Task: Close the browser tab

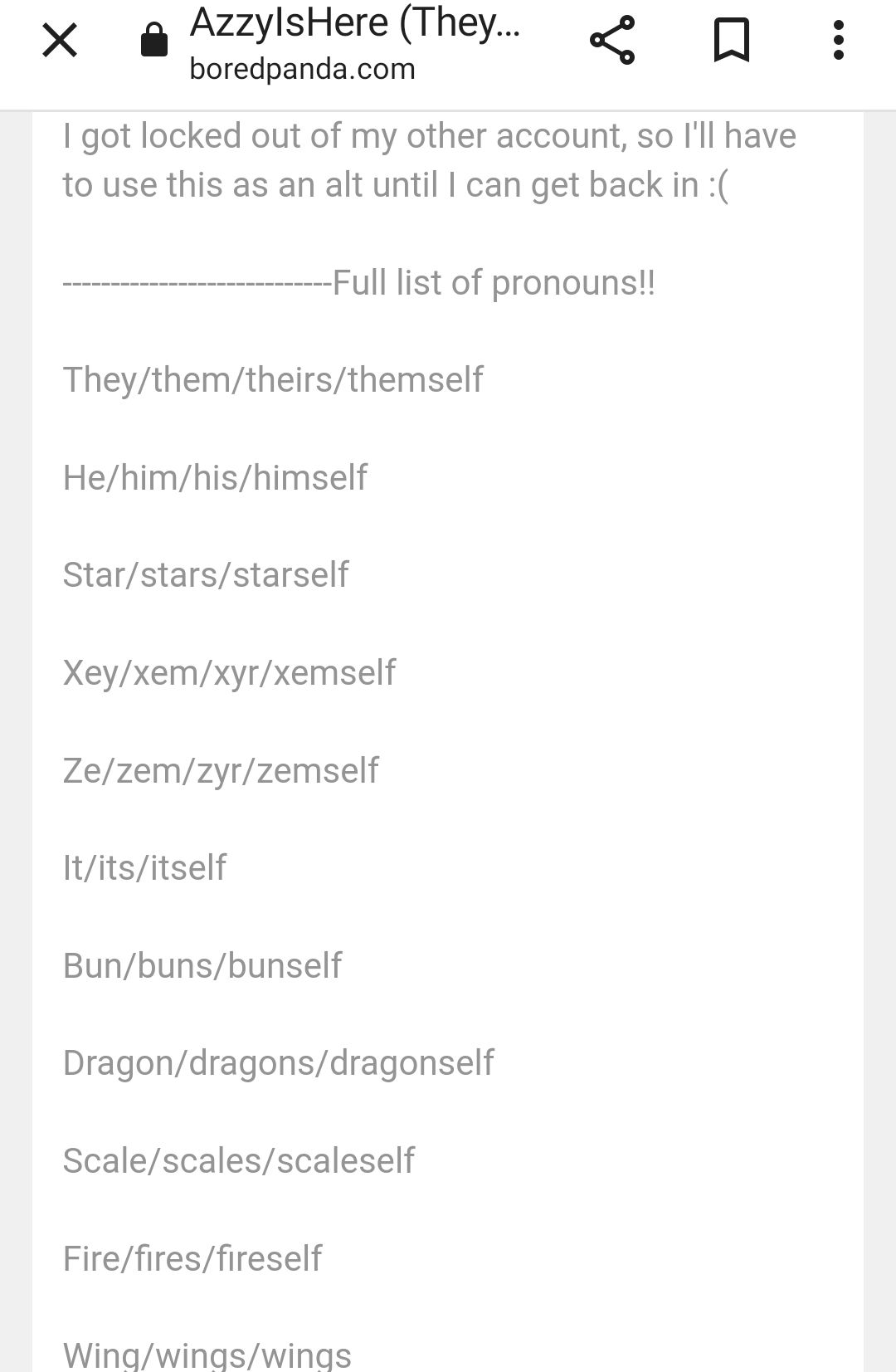Action: (x=60, y=40)
